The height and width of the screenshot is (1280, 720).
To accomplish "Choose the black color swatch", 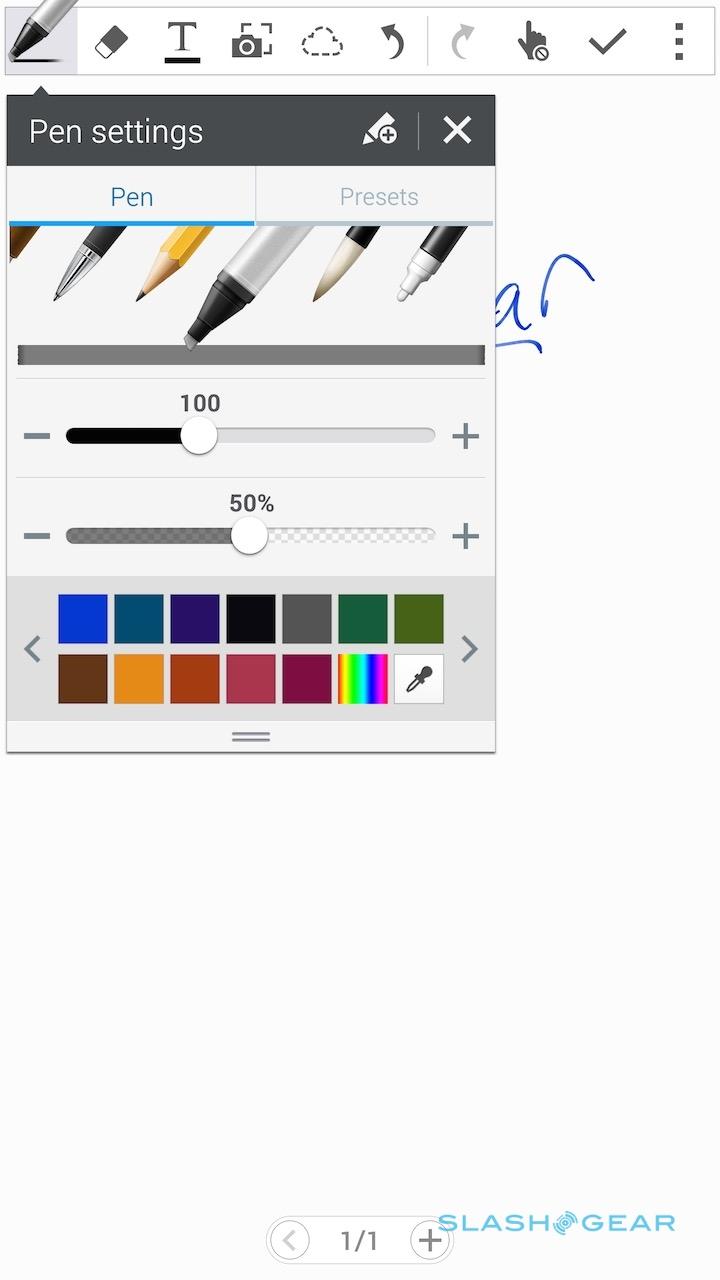I will click(x=251, y=619).
